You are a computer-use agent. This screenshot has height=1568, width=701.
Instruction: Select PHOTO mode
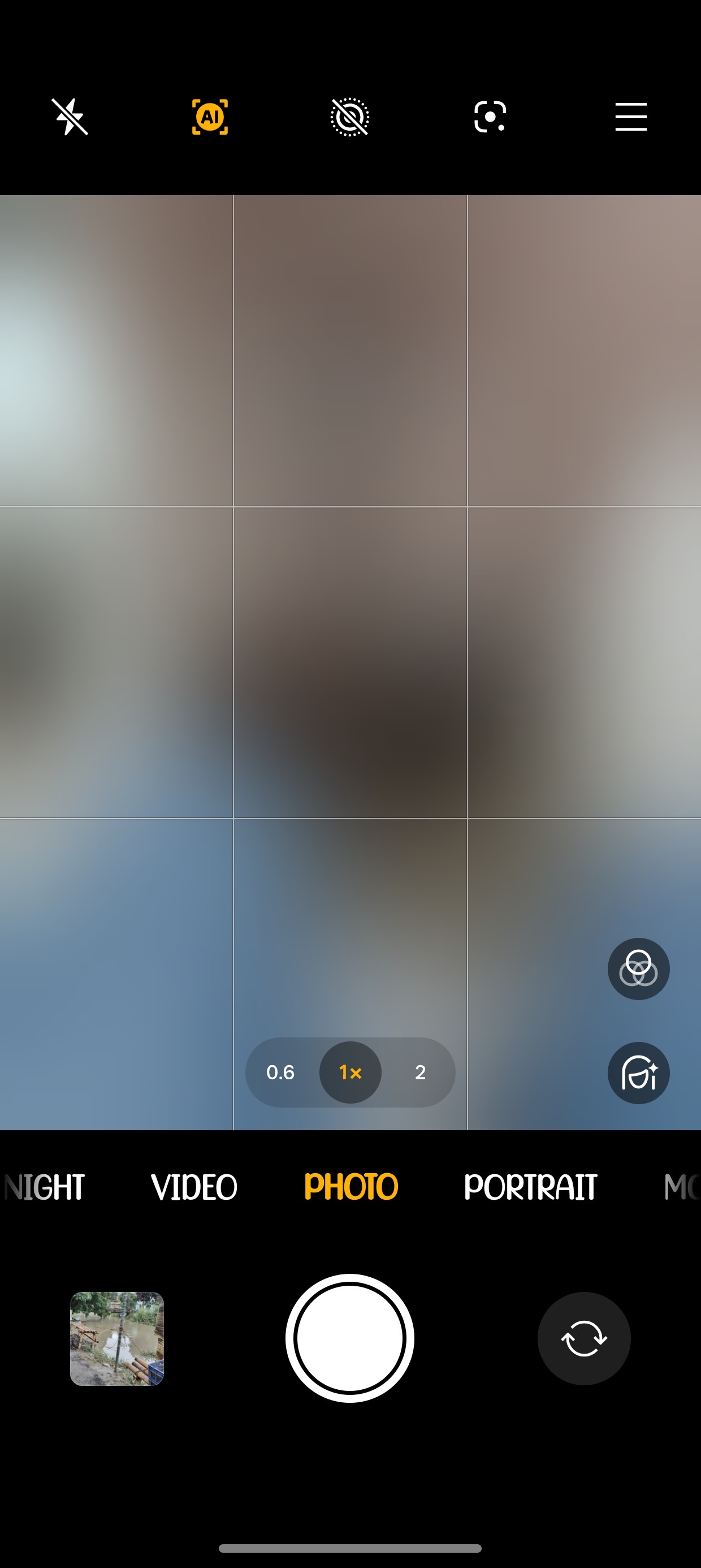(350, 1187)
